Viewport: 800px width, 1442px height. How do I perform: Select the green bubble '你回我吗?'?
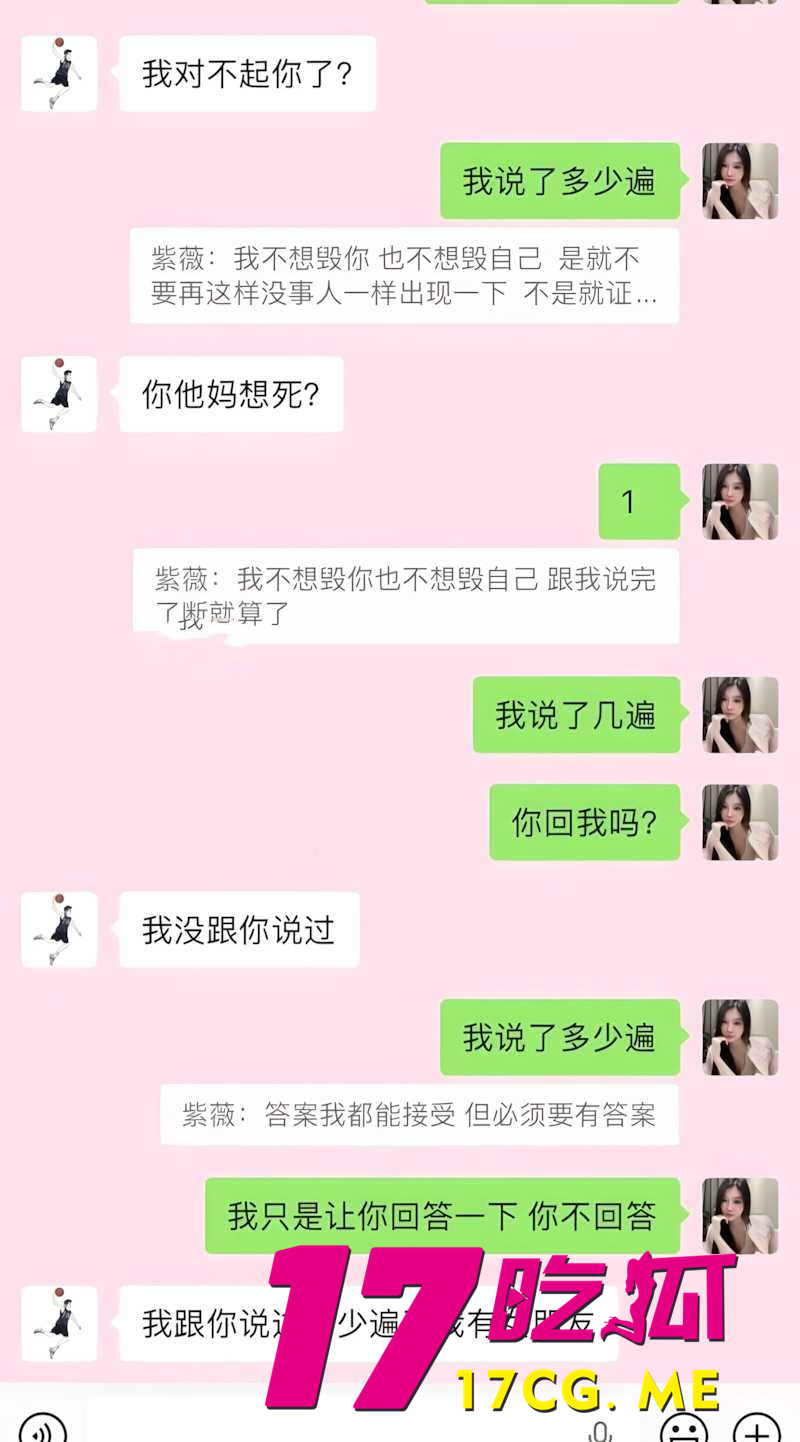coord(585,822)
